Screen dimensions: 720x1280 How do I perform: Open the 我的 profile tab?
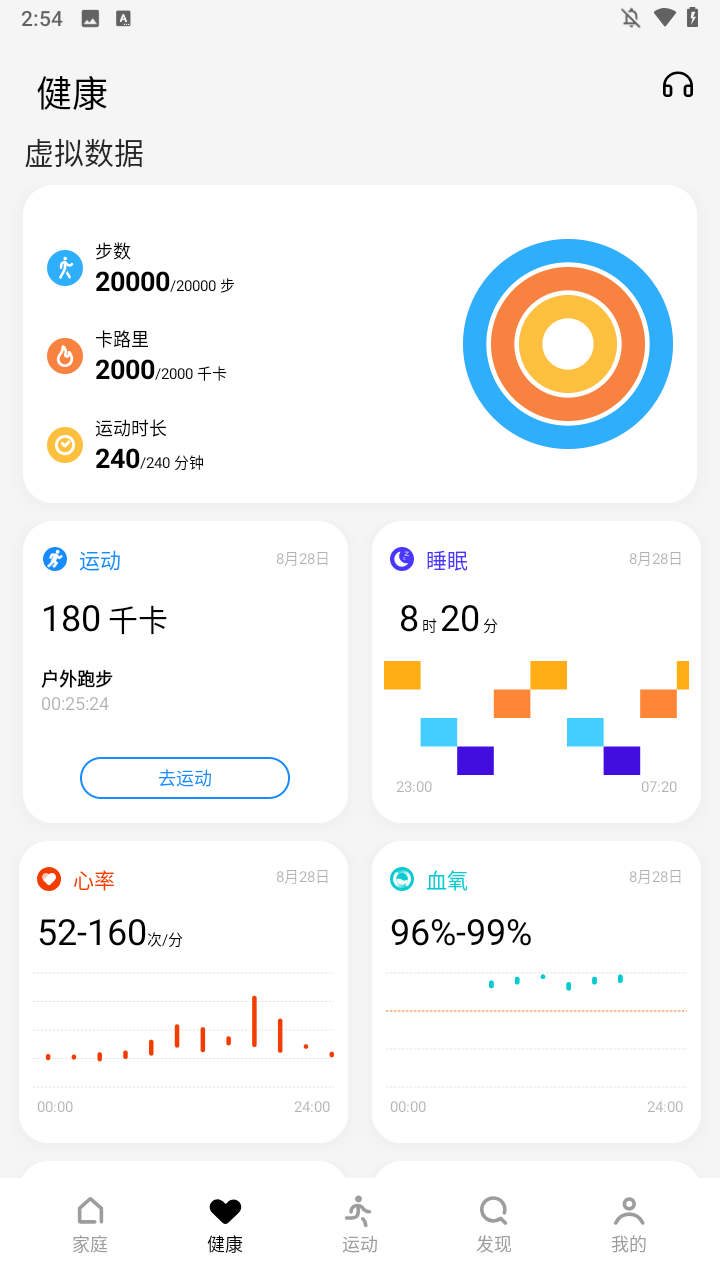[x=628, y=1222]
